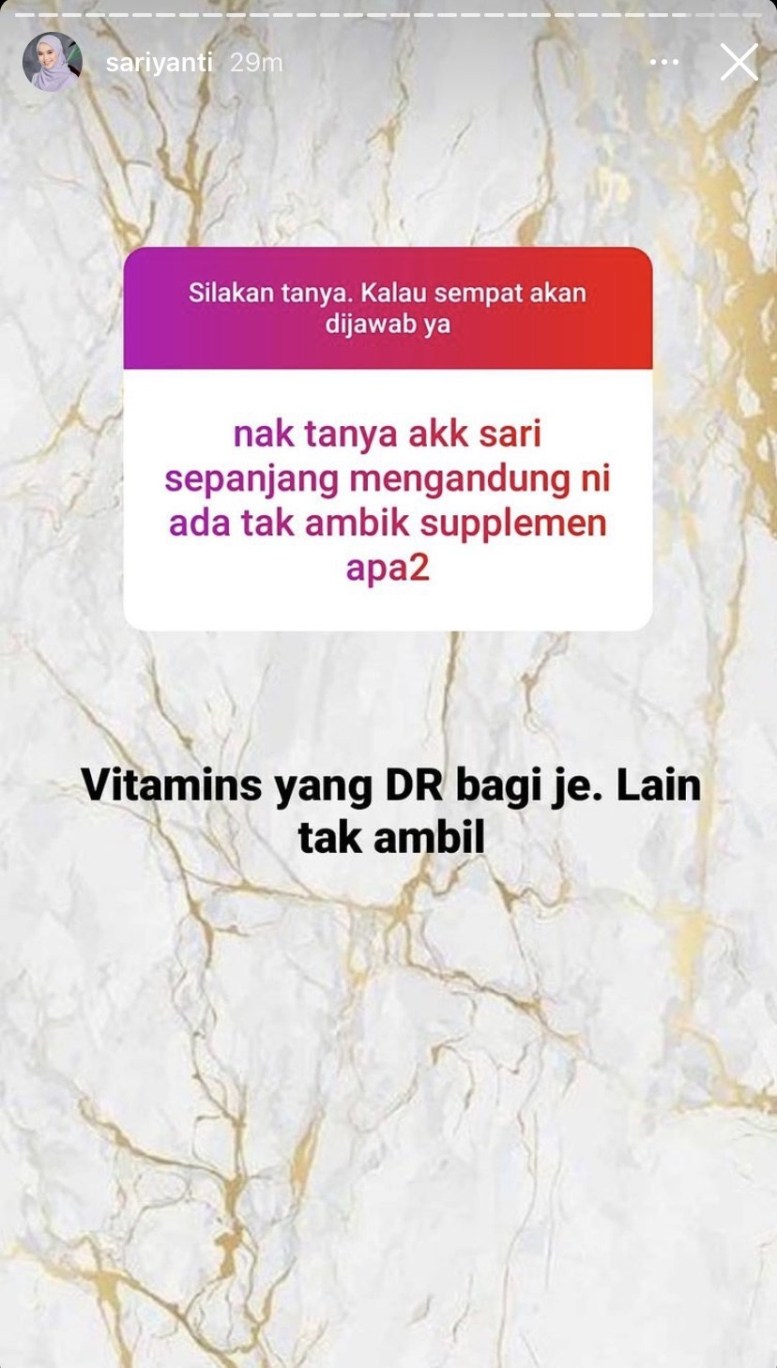Tap the sariyanti username
This screenshot has height=1368, width=777.
[160, 62]
